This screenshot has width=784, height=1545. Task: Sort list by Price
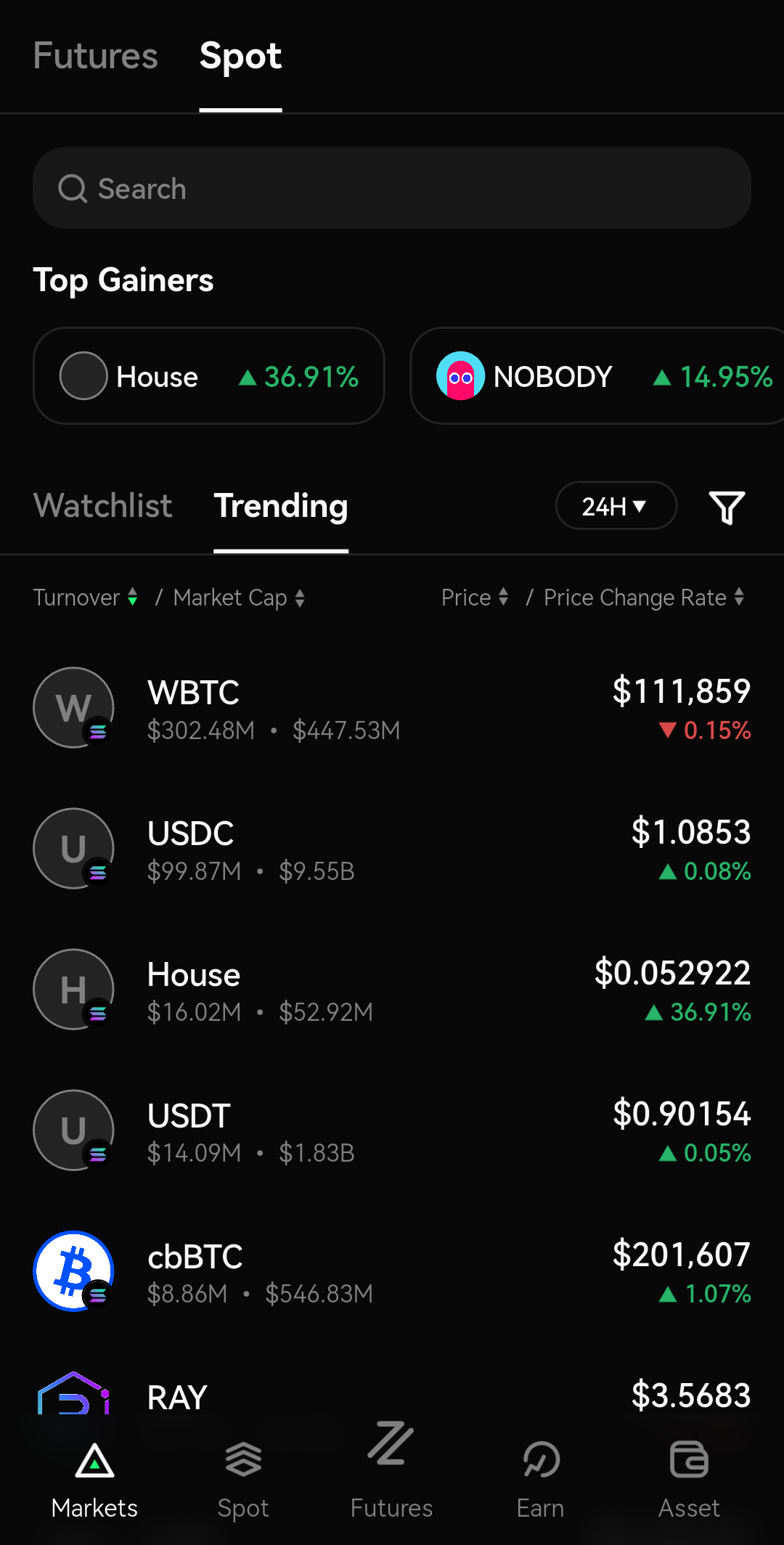pos(475,598)
